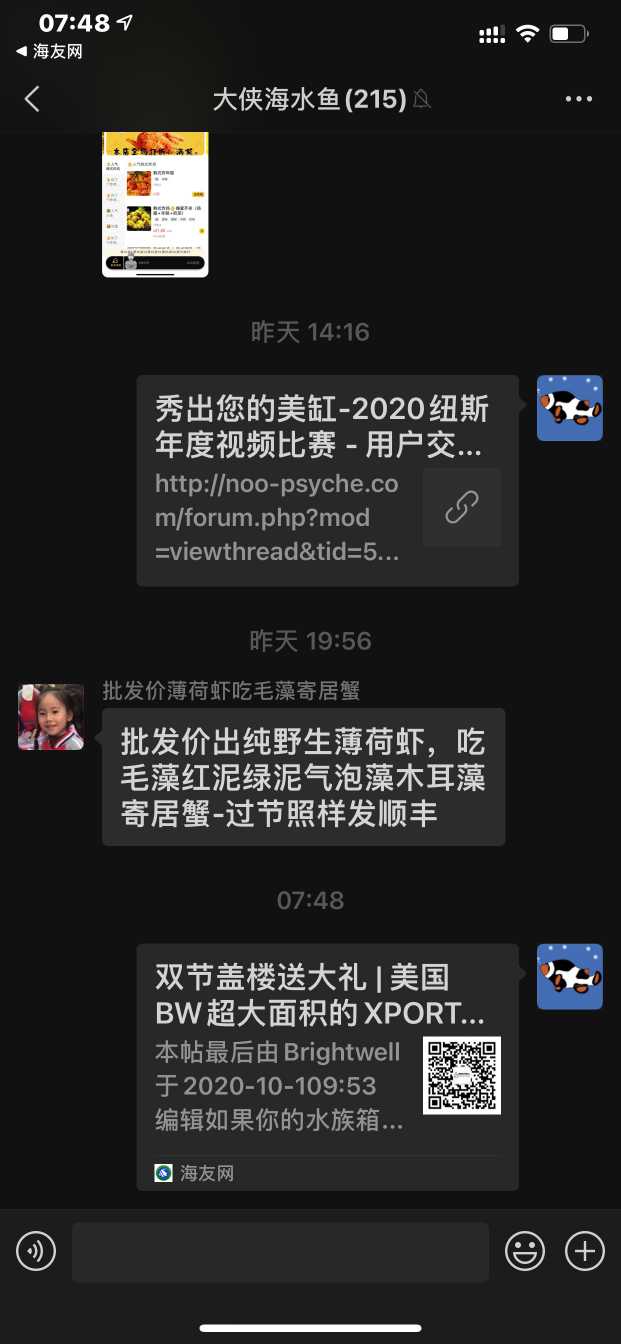This screenshot has width=621, height=1344.
Task: Open the 双节盖楼送大礼 shared article card
Action: pyautogui.click(x=327, y=1065)
